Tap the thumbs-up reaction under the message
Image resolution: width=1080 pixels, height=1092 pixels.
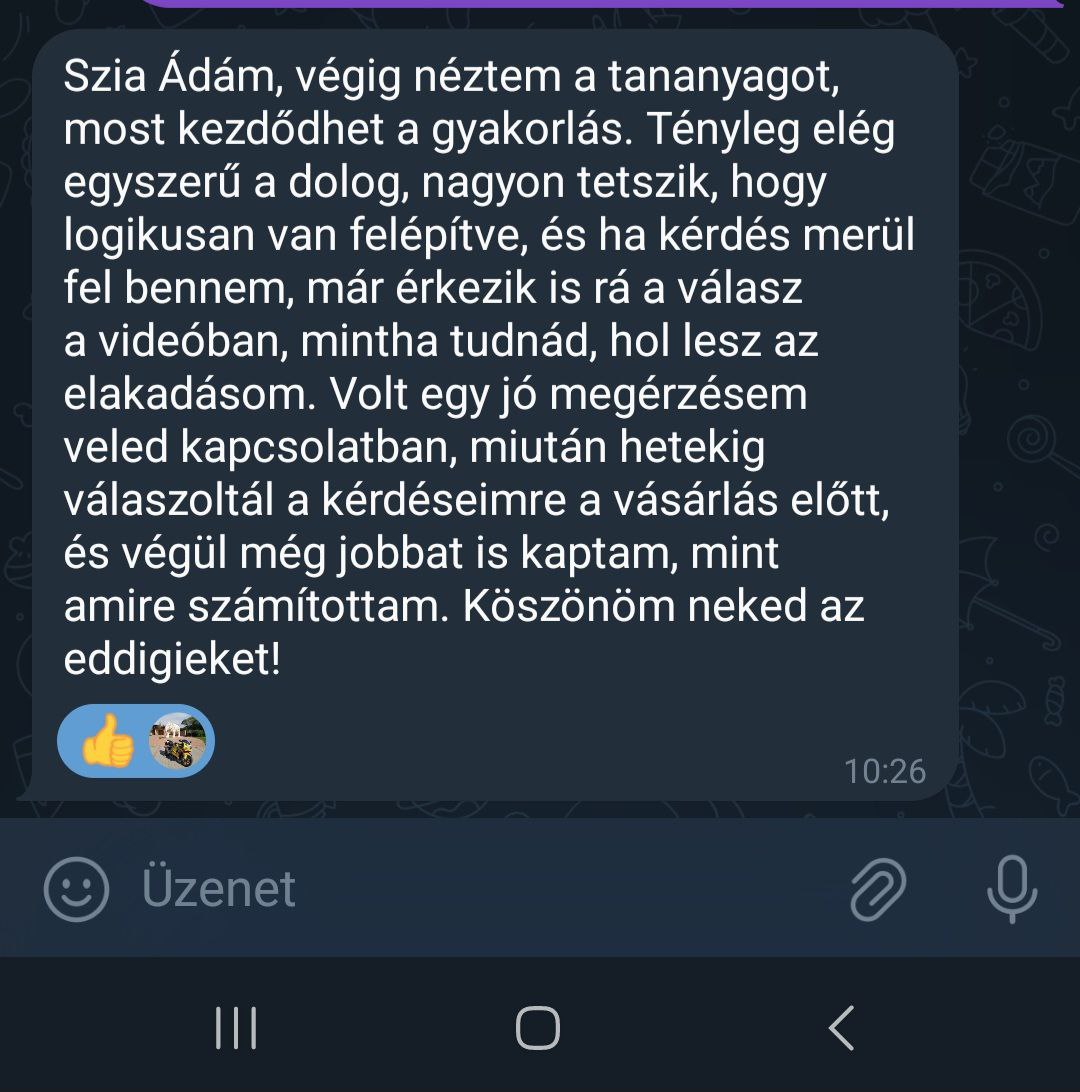tap(108, 743)
